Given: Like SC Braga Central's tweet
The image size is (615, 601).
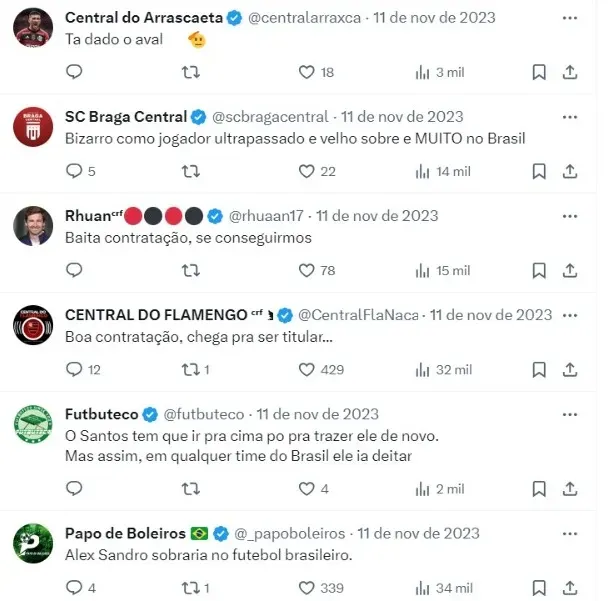Looking at the screenshot, I should click(x=308, y=171).
